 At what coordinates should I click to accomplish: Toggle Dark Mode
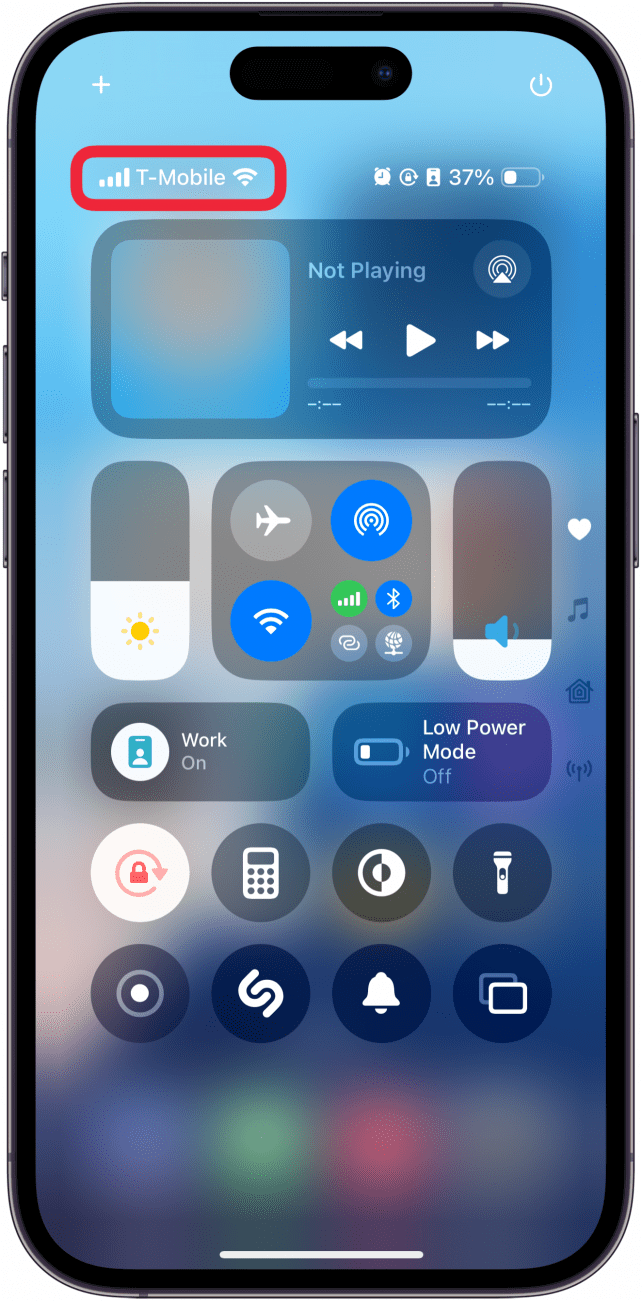click(x=382, y=872)
